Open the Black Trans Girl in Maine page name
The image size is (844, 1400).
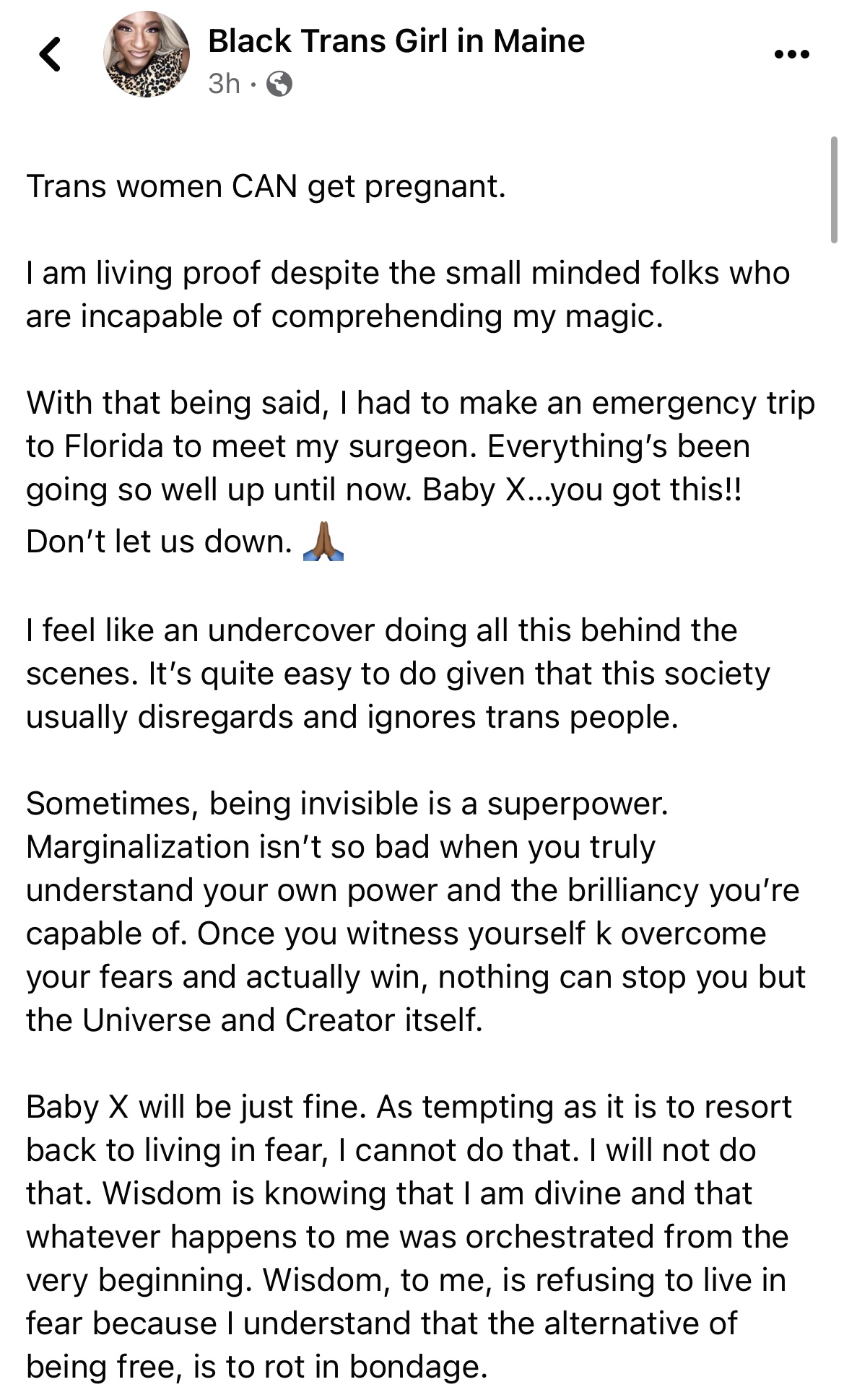pyautogui.click(x=396, y=41)
